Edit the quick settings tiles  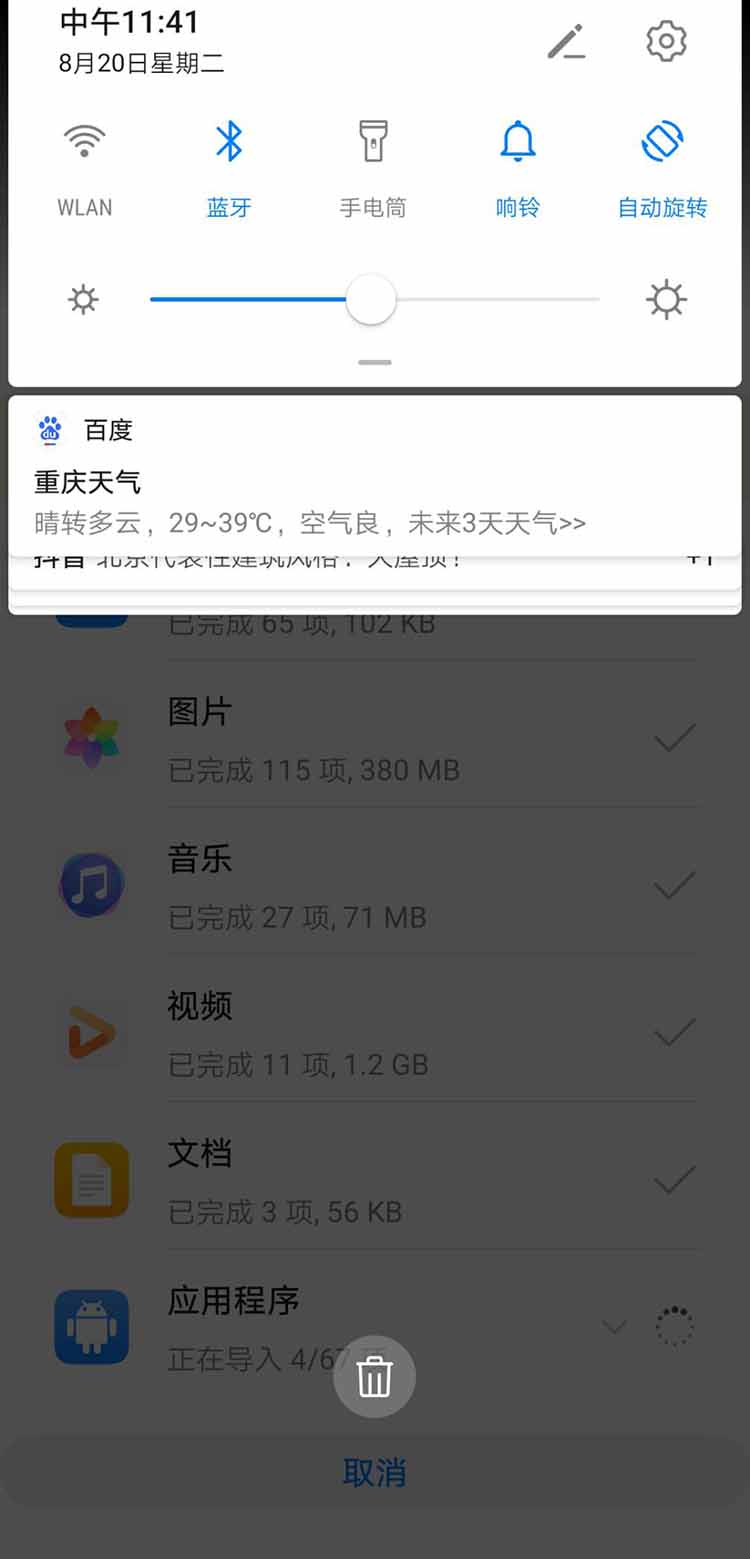pos(566,42)
